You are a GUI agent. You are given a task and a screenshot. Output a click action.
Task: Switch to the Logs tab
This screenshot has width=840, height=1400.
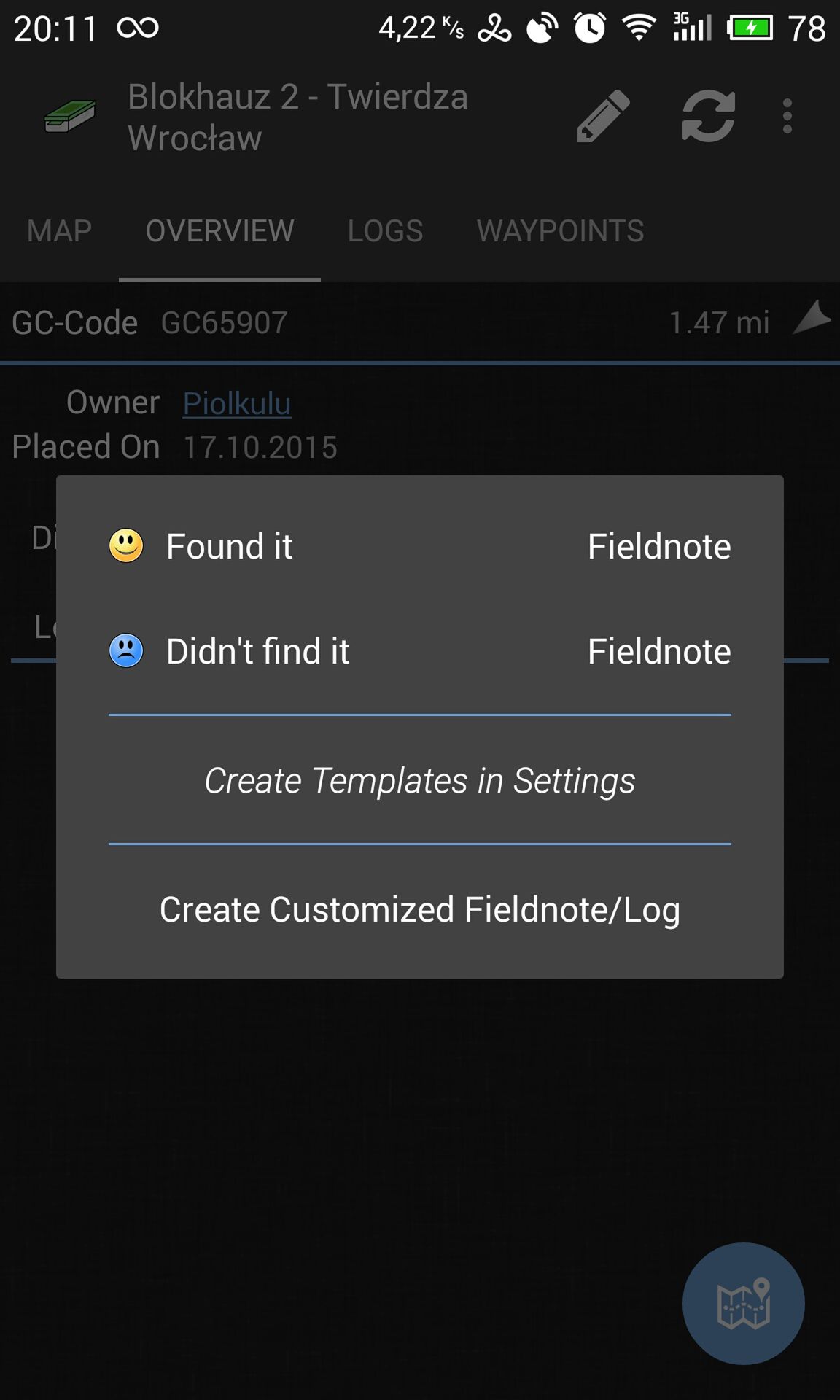click(x=385, y=231)
